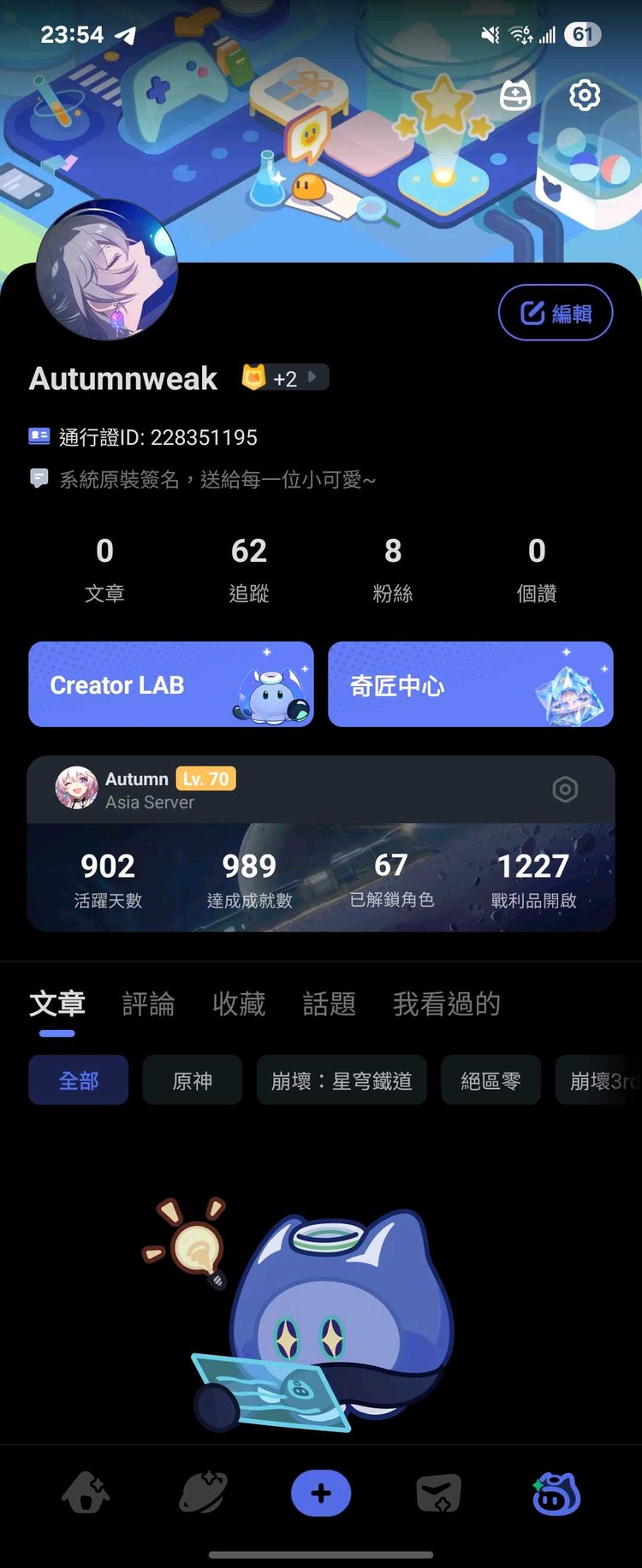Open game card settings gear next to Autumn
This screenshot has width=642, height=1568.
coord(565,790)
